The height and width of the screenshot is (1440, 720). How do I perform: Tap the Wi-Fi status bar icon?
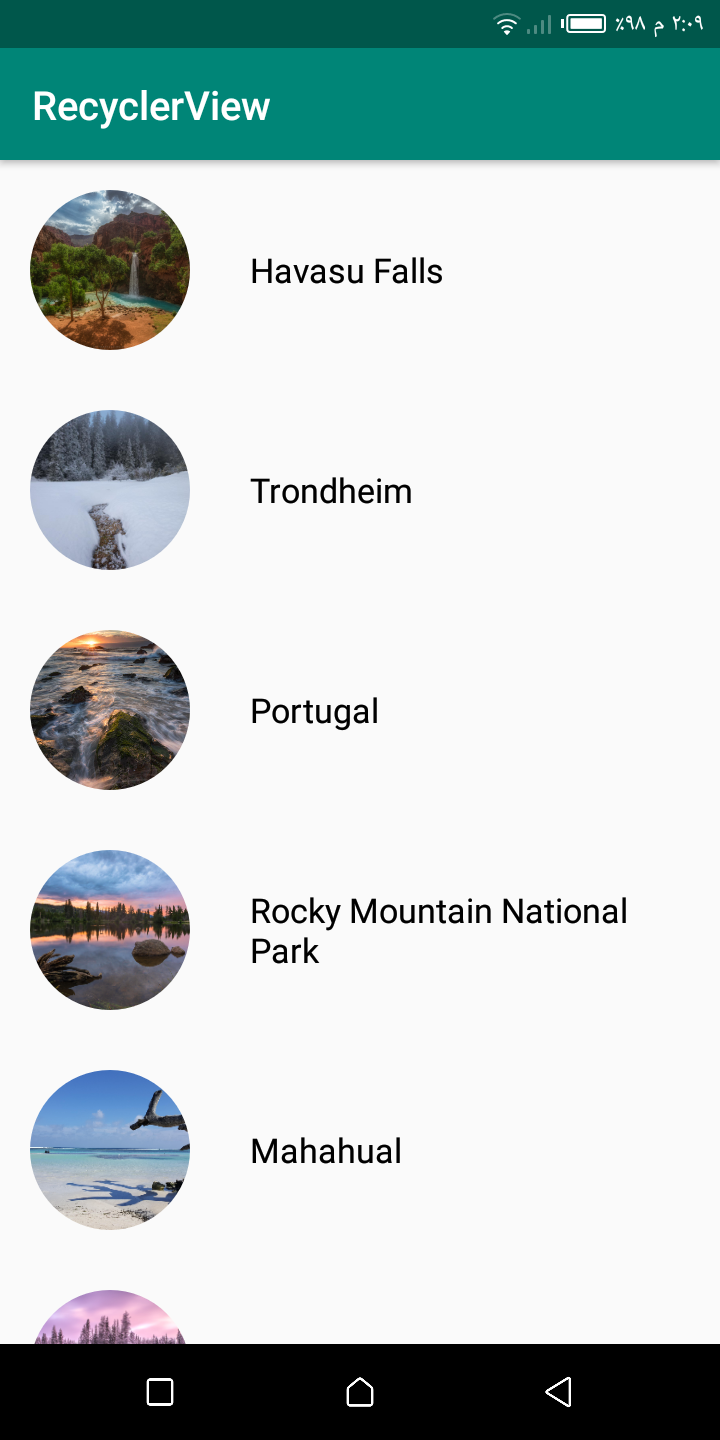pyautogui.click(x=508, y=22)
